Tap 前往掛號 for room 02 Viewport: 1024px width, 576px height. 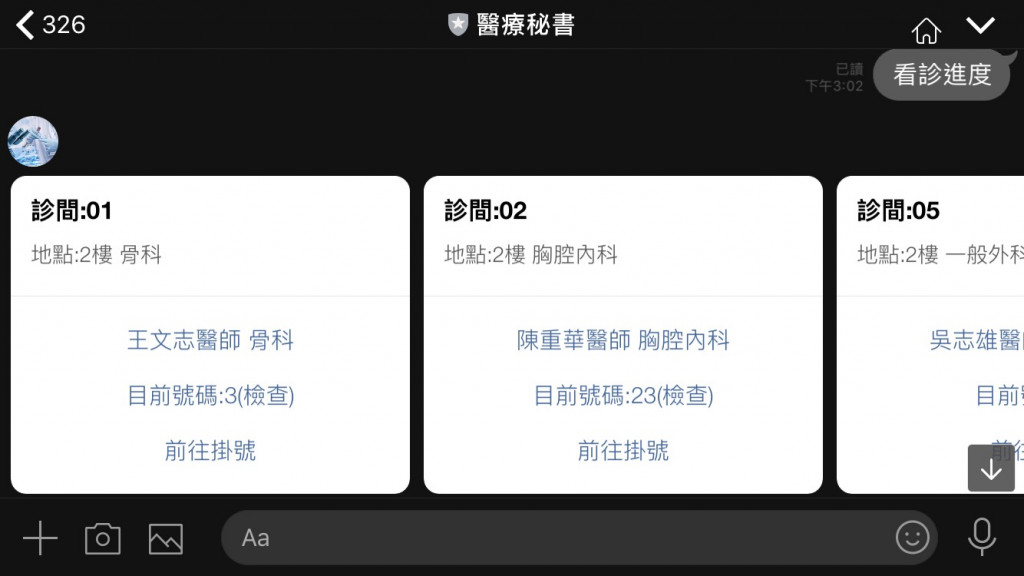(x=623, y=450)
